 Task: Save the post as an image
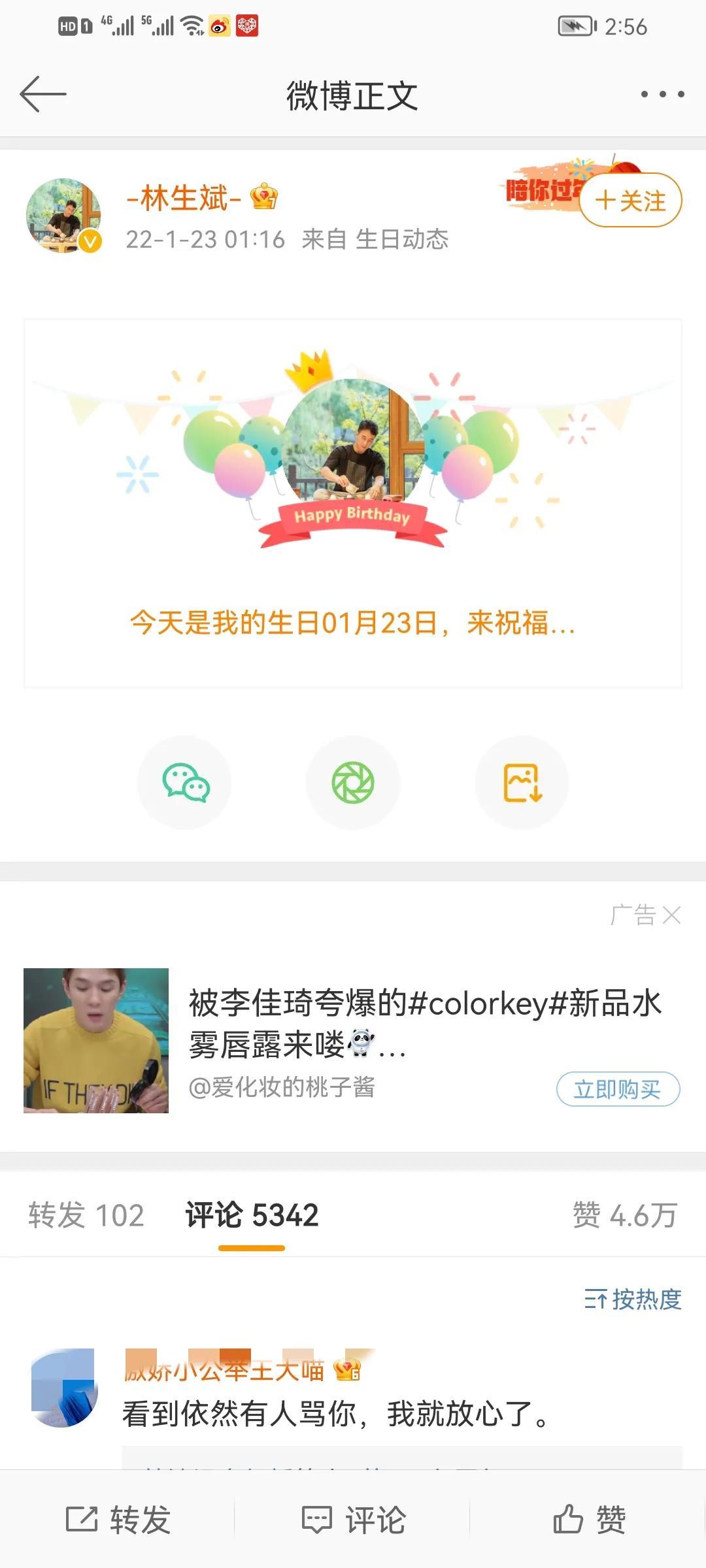521,782
